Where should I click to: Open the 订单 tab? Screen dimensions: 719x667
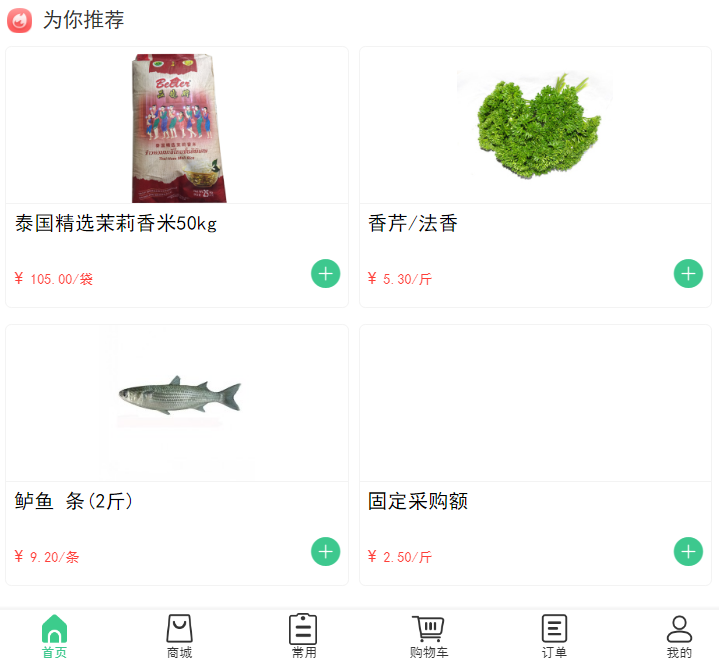coord(554,637)
